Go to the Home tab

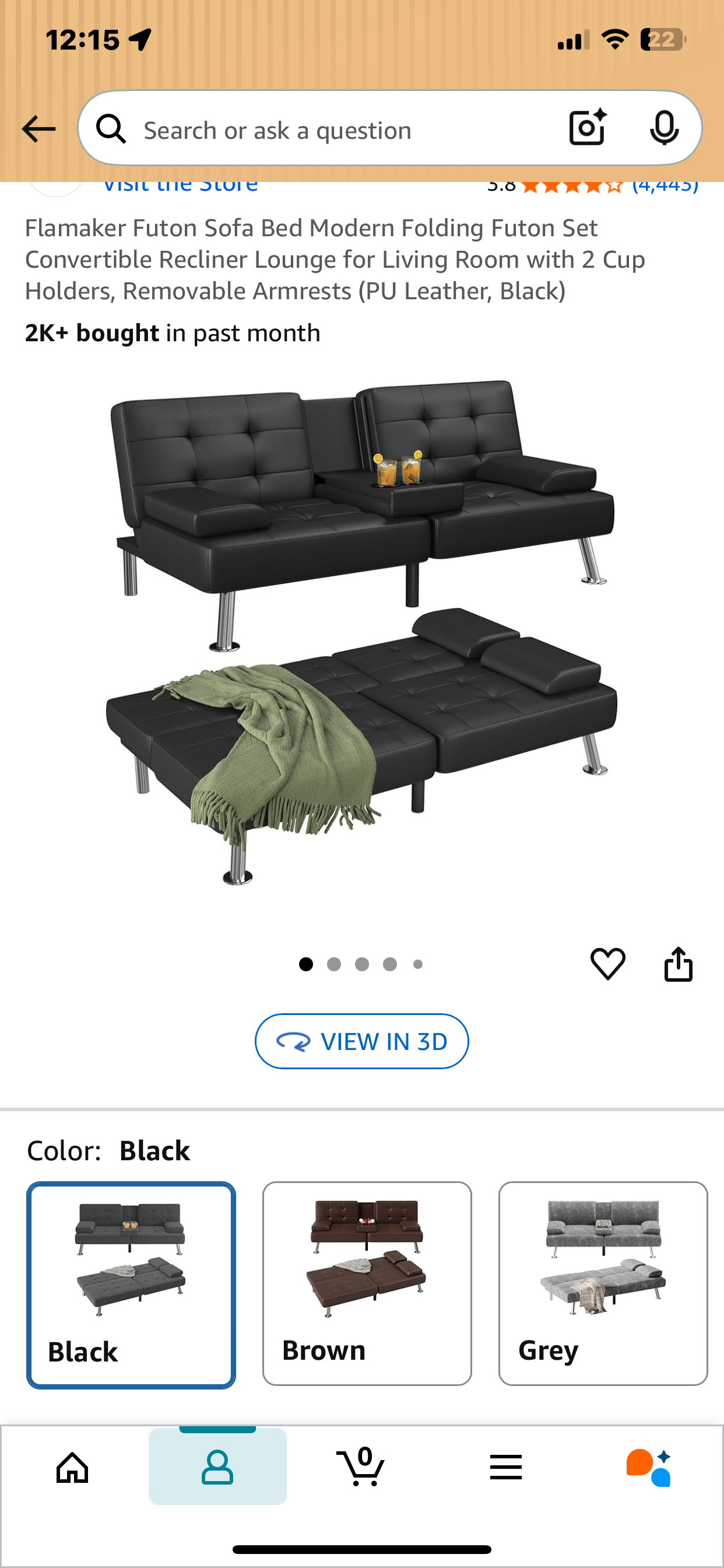(72, 1468)
